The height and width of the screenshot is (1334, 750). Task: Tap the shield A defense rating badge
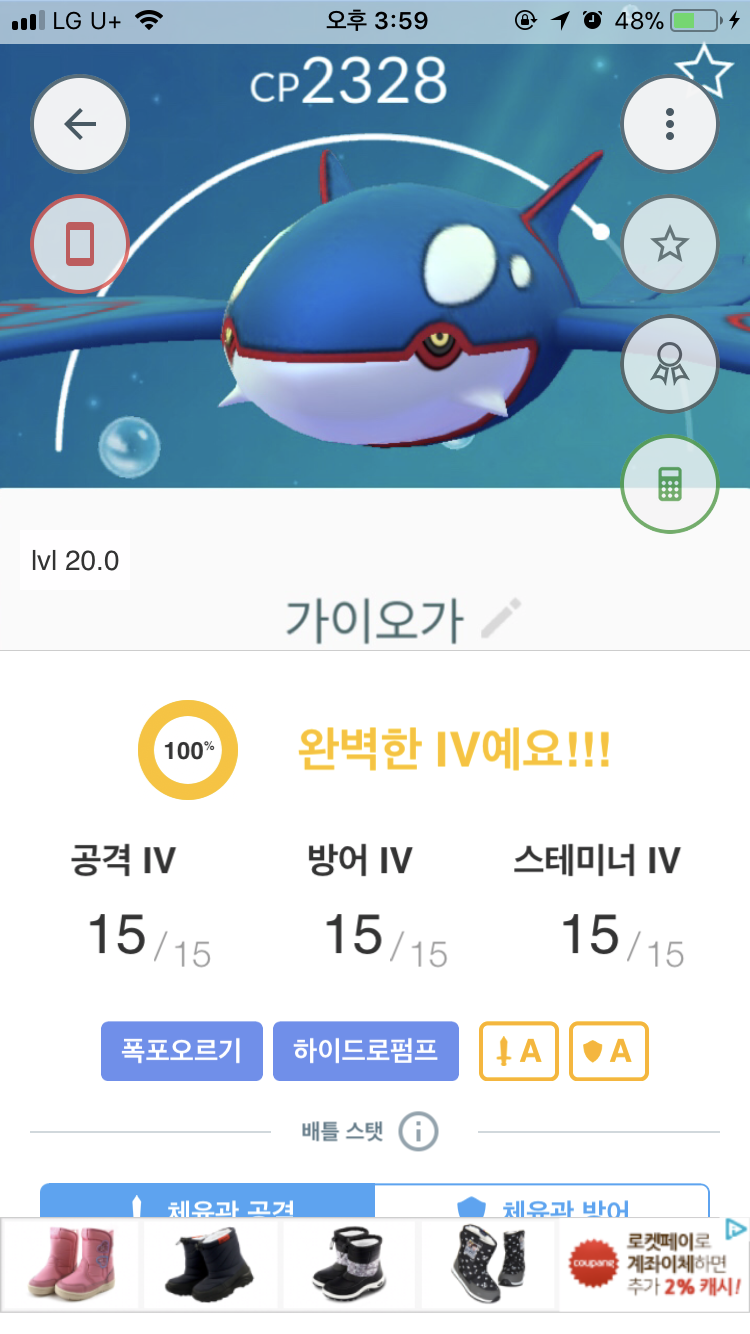point(609,1051)
